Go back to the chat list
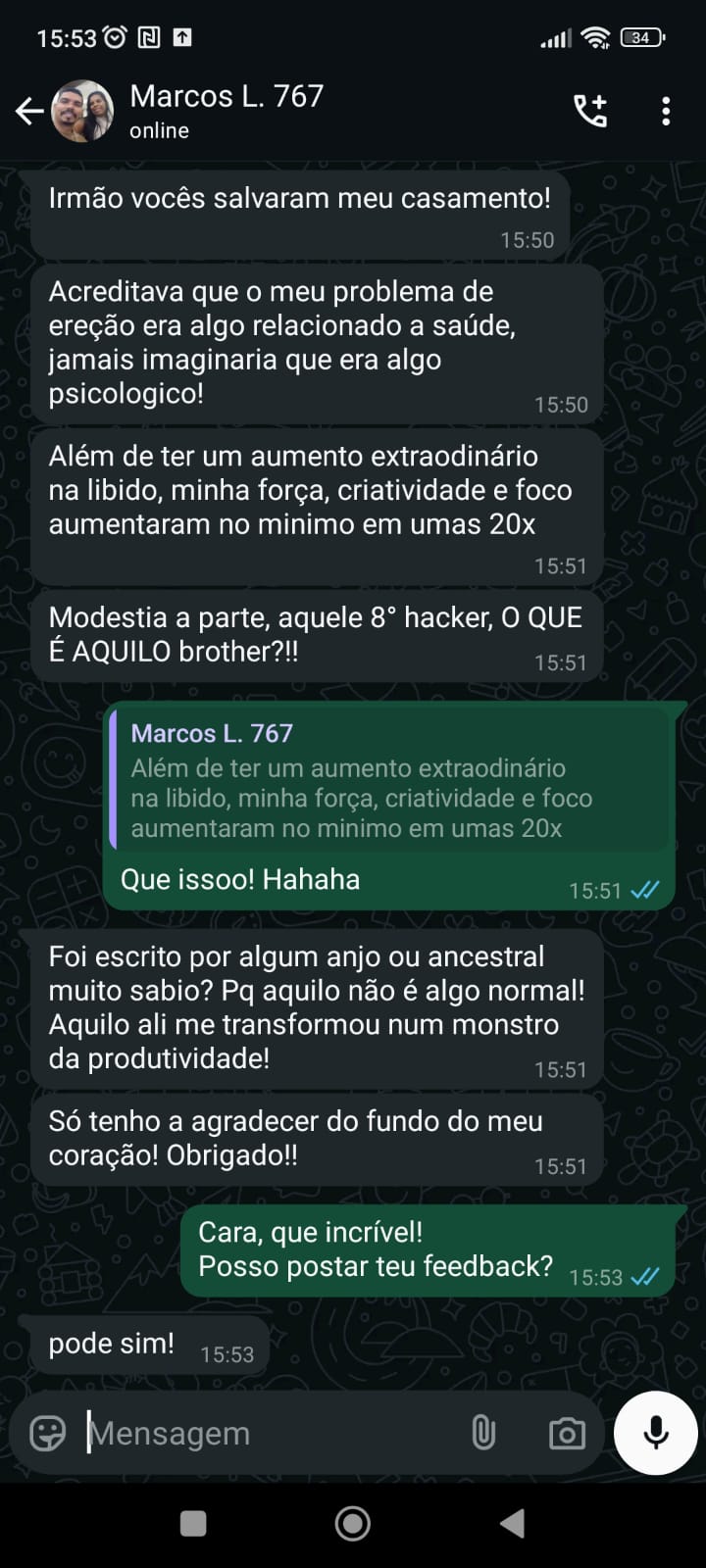This screenshot has width=706, height=1568. point(29,112)
